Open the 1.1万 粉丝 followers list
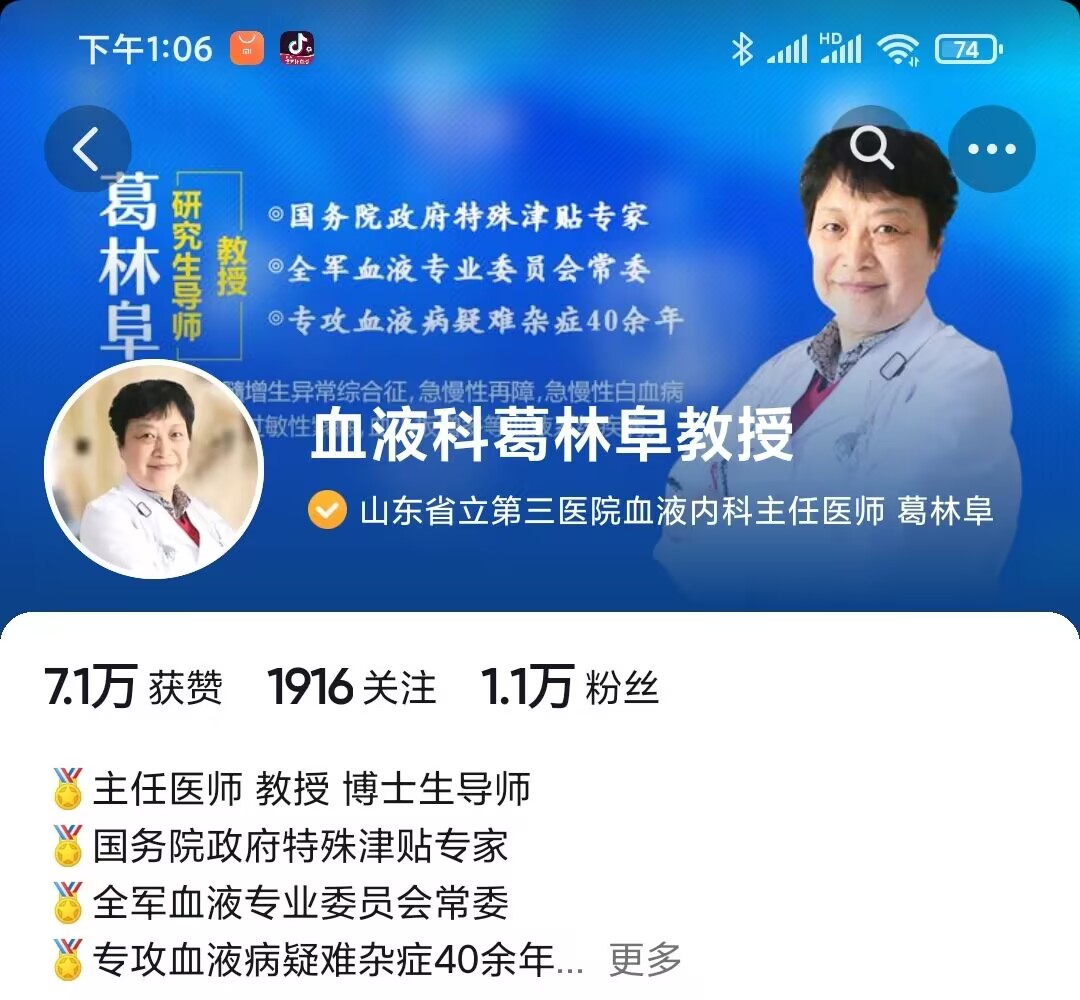1080x1000 pixels. [x=569, y=688]
